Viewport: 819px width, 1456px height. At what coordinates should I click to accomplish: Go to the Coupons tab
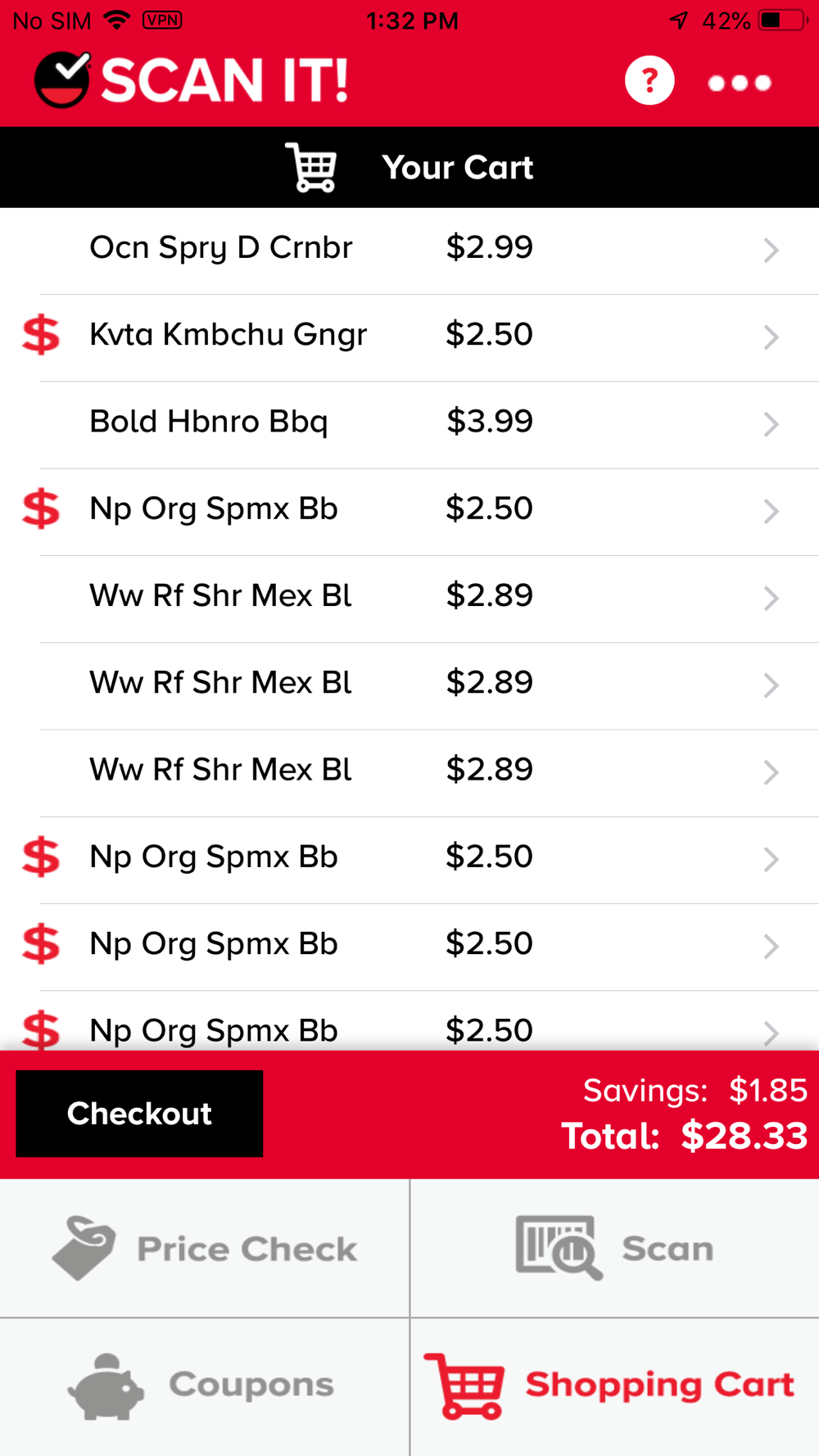[205, 1386]
